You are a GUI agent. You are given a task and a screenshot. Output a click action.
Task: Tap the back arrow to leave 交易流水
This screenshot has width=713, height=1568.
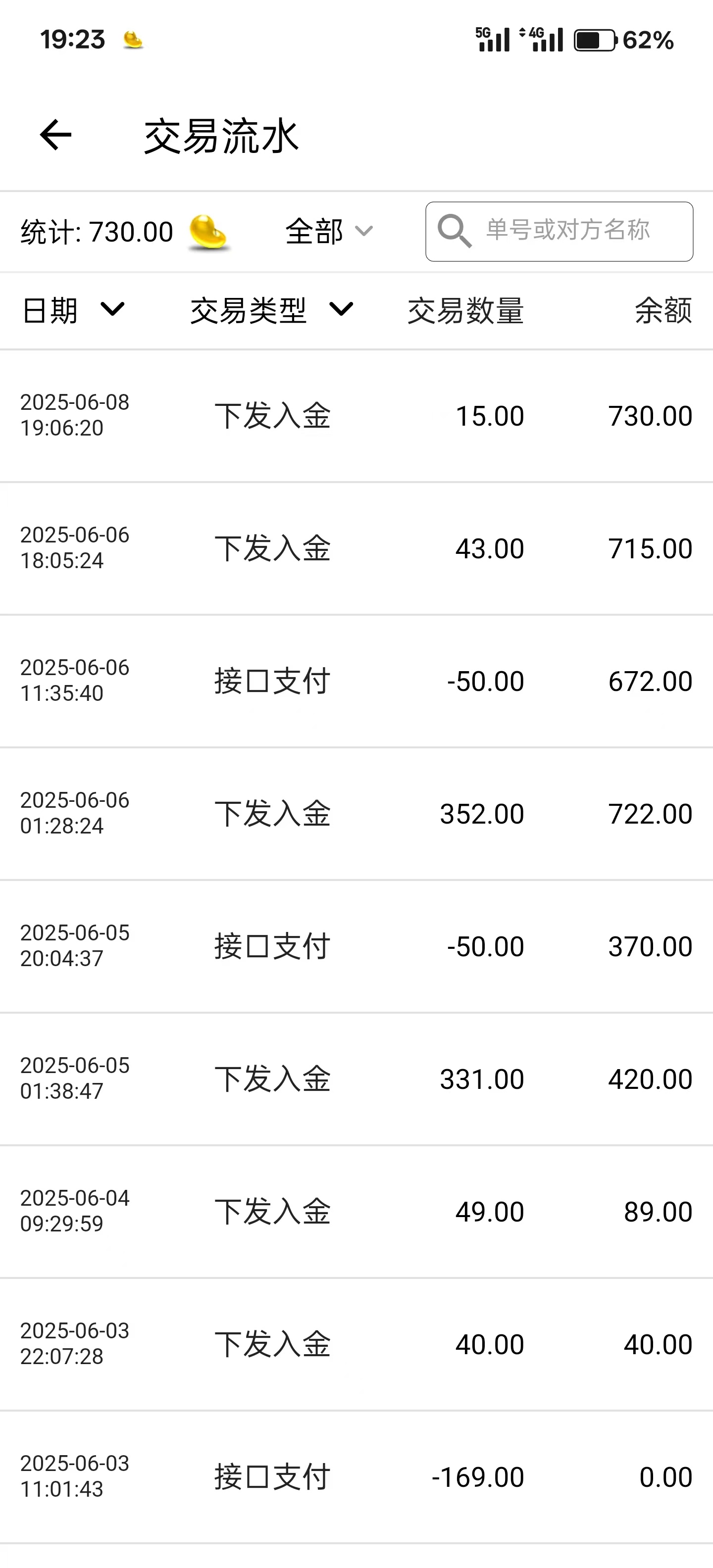55,135
